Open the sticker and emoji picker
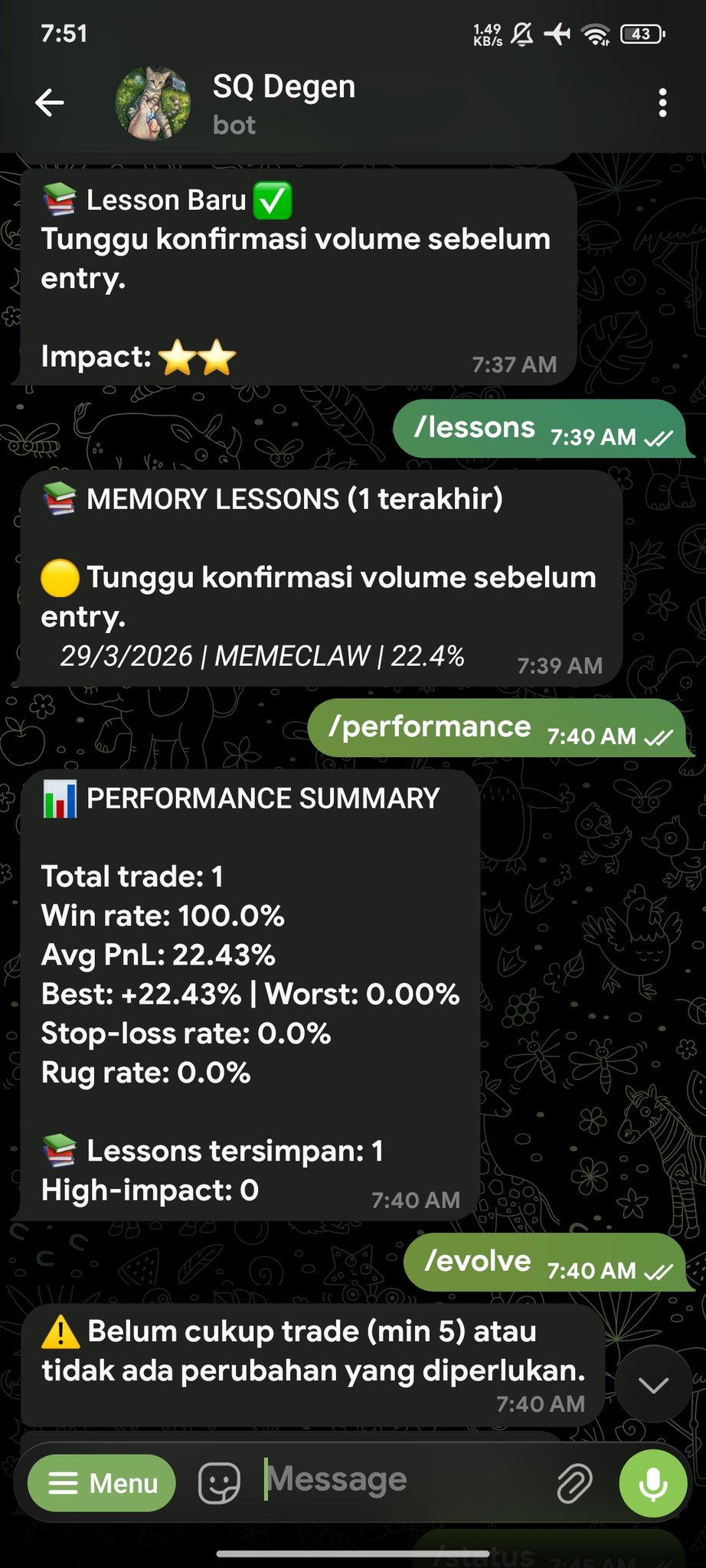The image size is (706, 1568). (x=219, y=1483)
